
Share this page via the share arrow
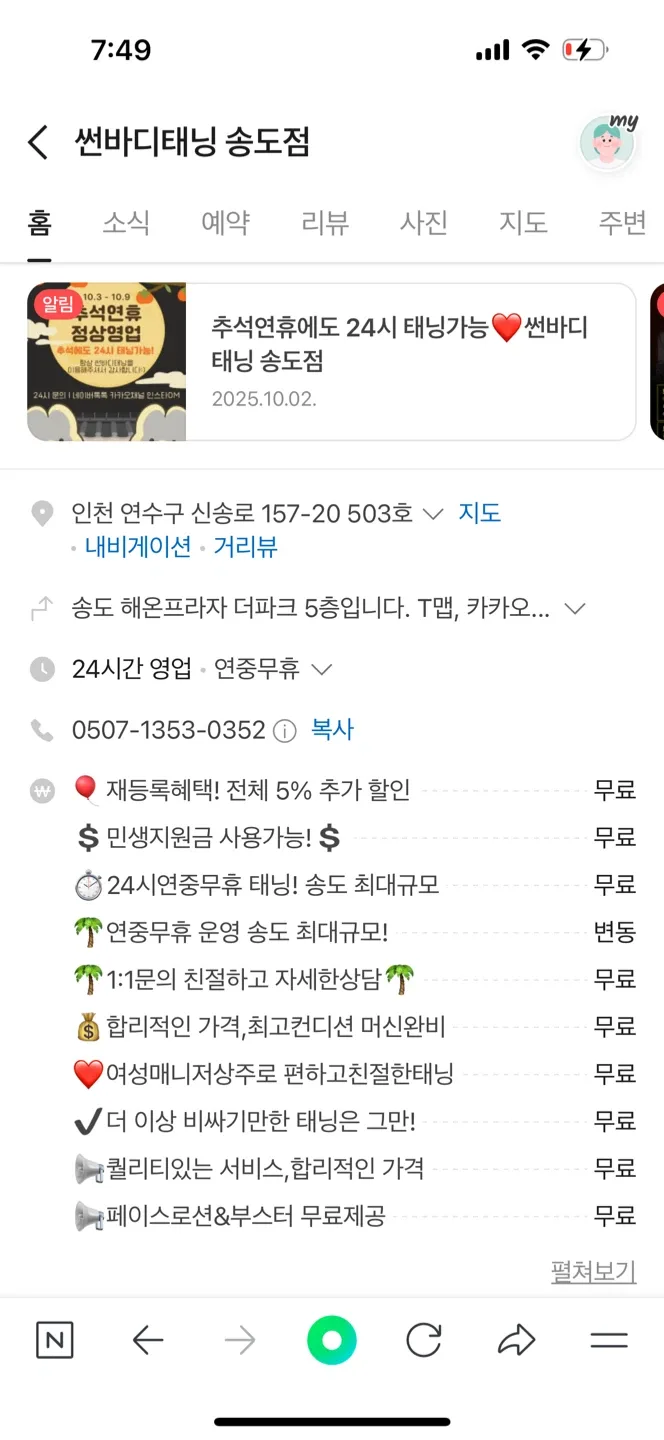tap(516, 1340)
